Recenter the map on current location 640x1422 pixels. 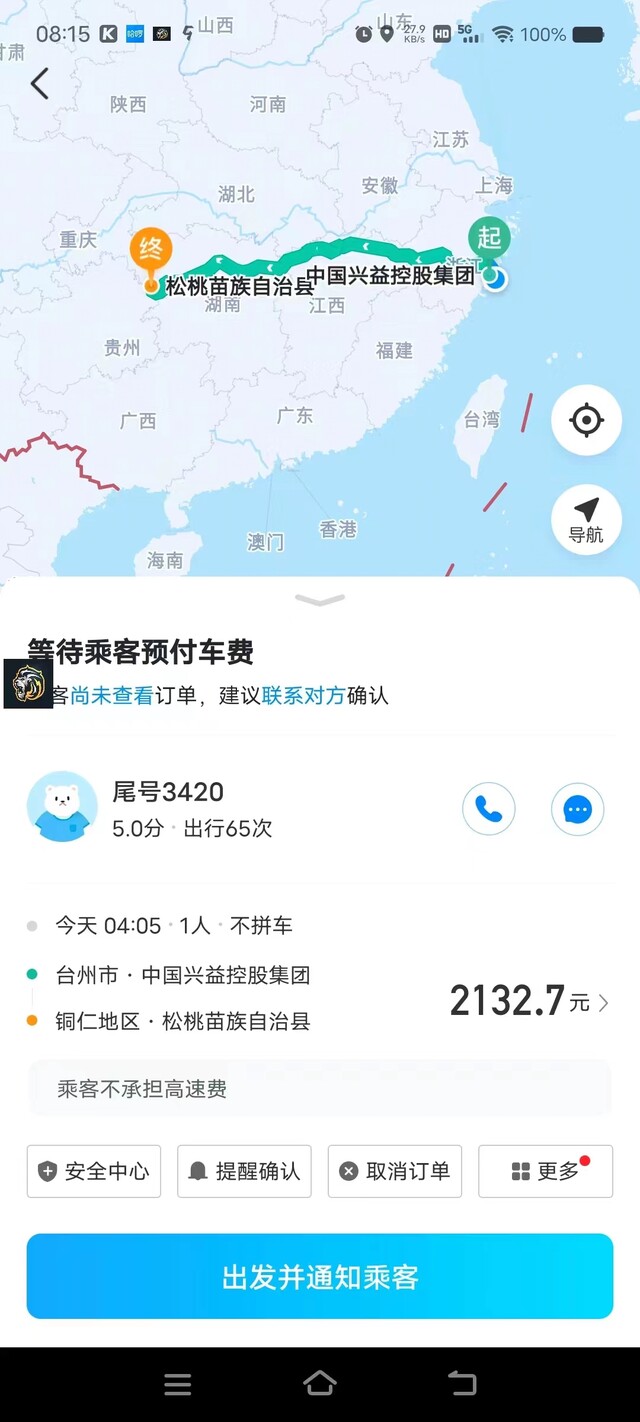586,420
